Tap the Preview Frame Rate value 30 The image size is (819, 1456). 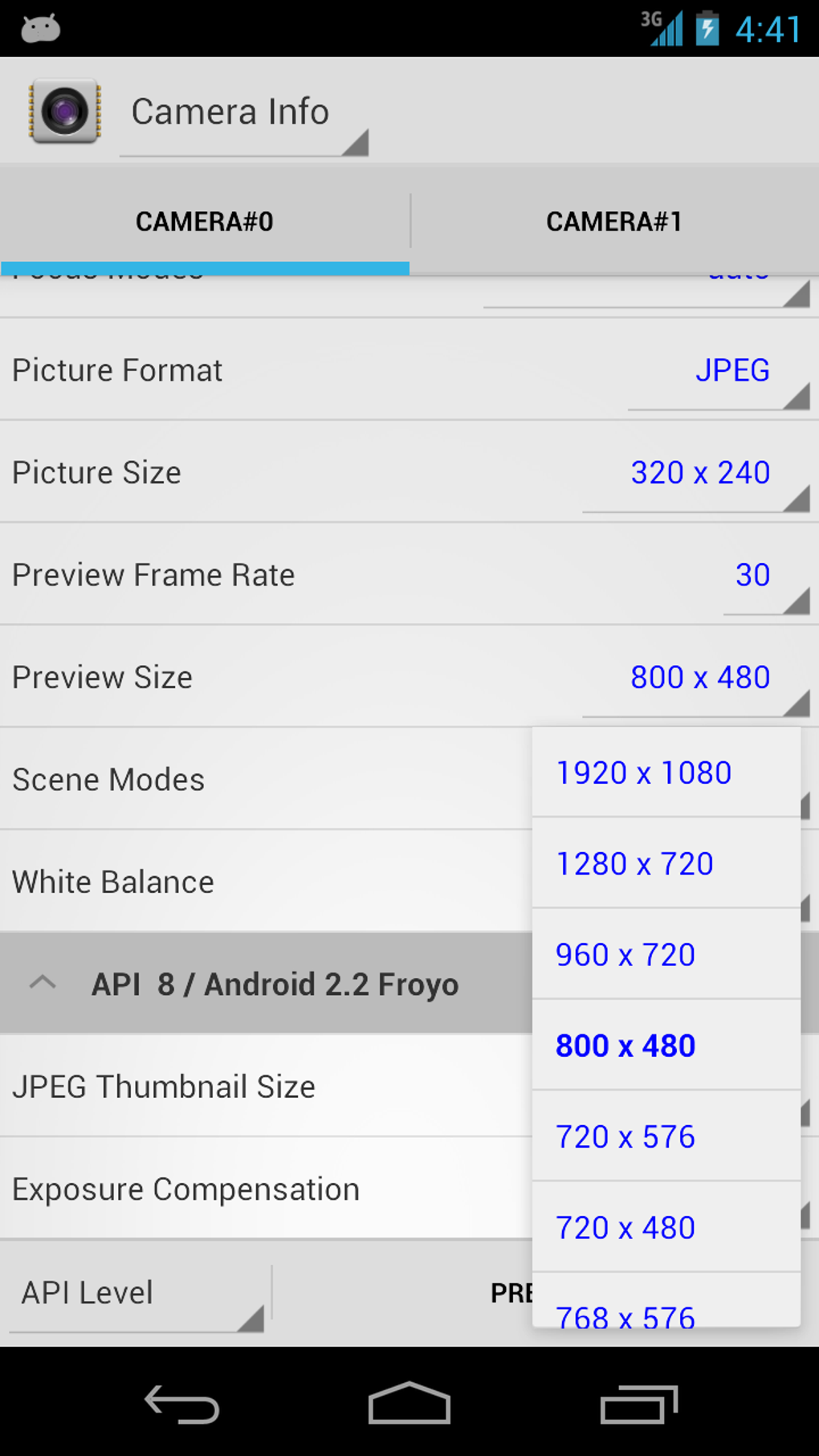pos(752,574)
